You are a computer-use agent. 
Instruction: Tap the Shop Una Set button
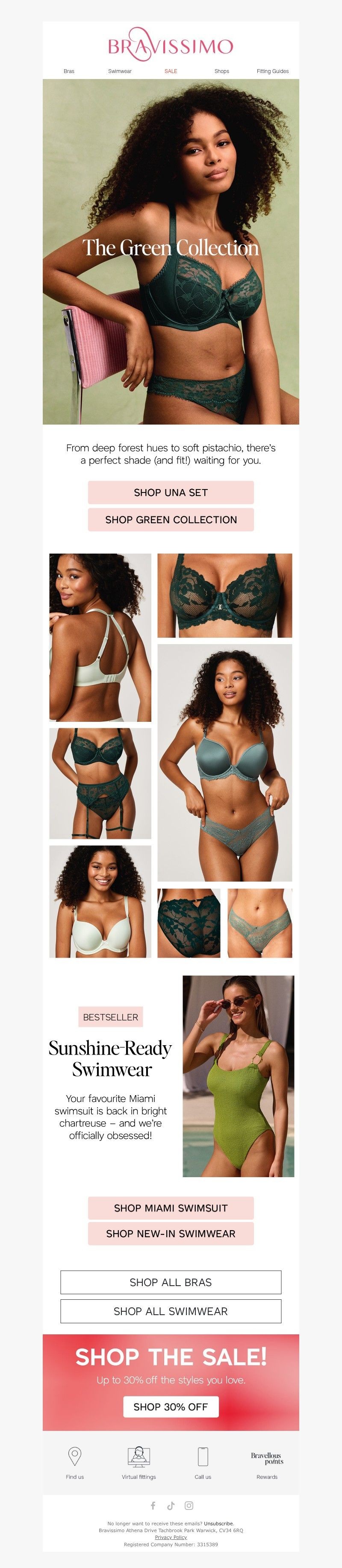pyautogui.click(x=171, y=492)
